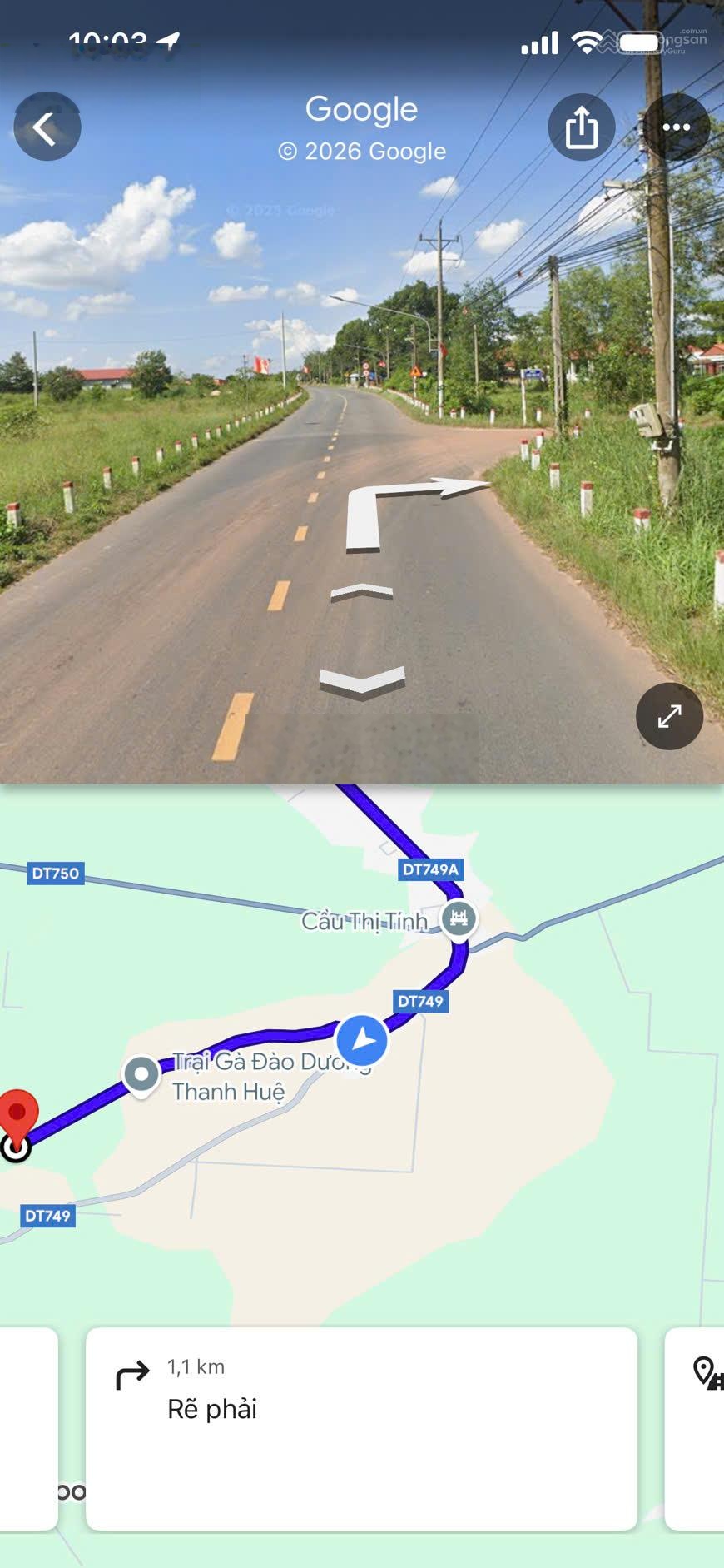Expand Street View to full screen
Viewport: 724px width, 1568px height.
click(x=669, y=716)
